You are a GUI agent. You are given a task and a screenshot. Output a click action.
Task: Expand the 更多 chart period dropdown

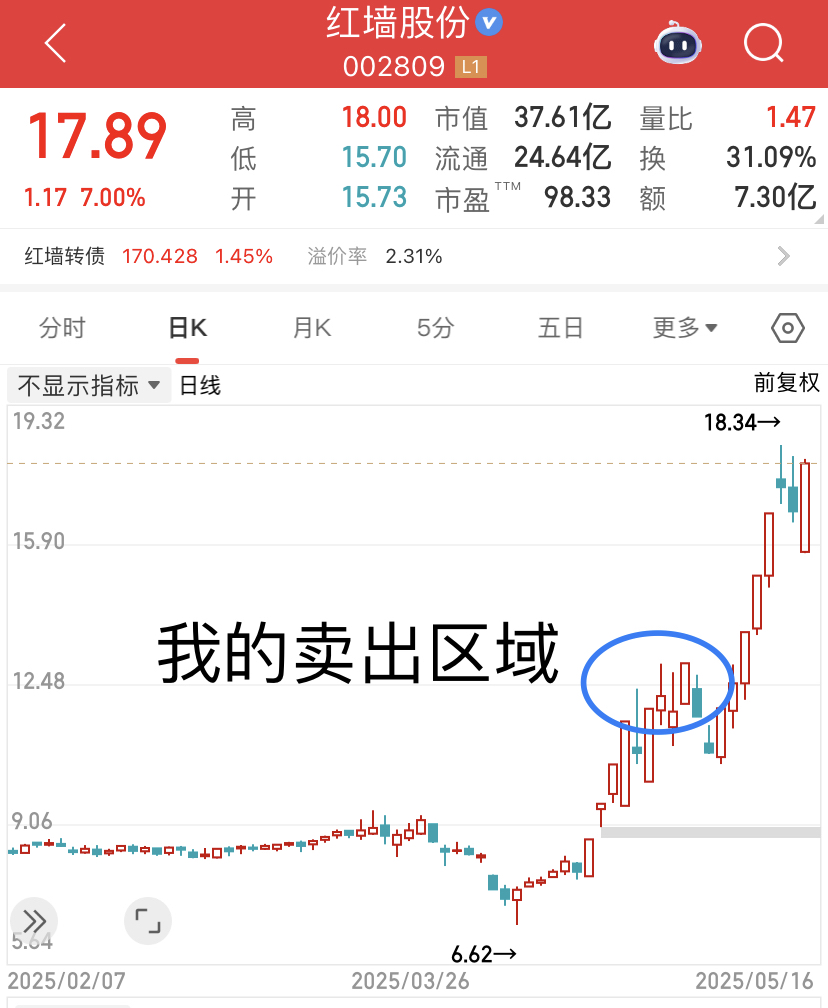coord(685,328)
